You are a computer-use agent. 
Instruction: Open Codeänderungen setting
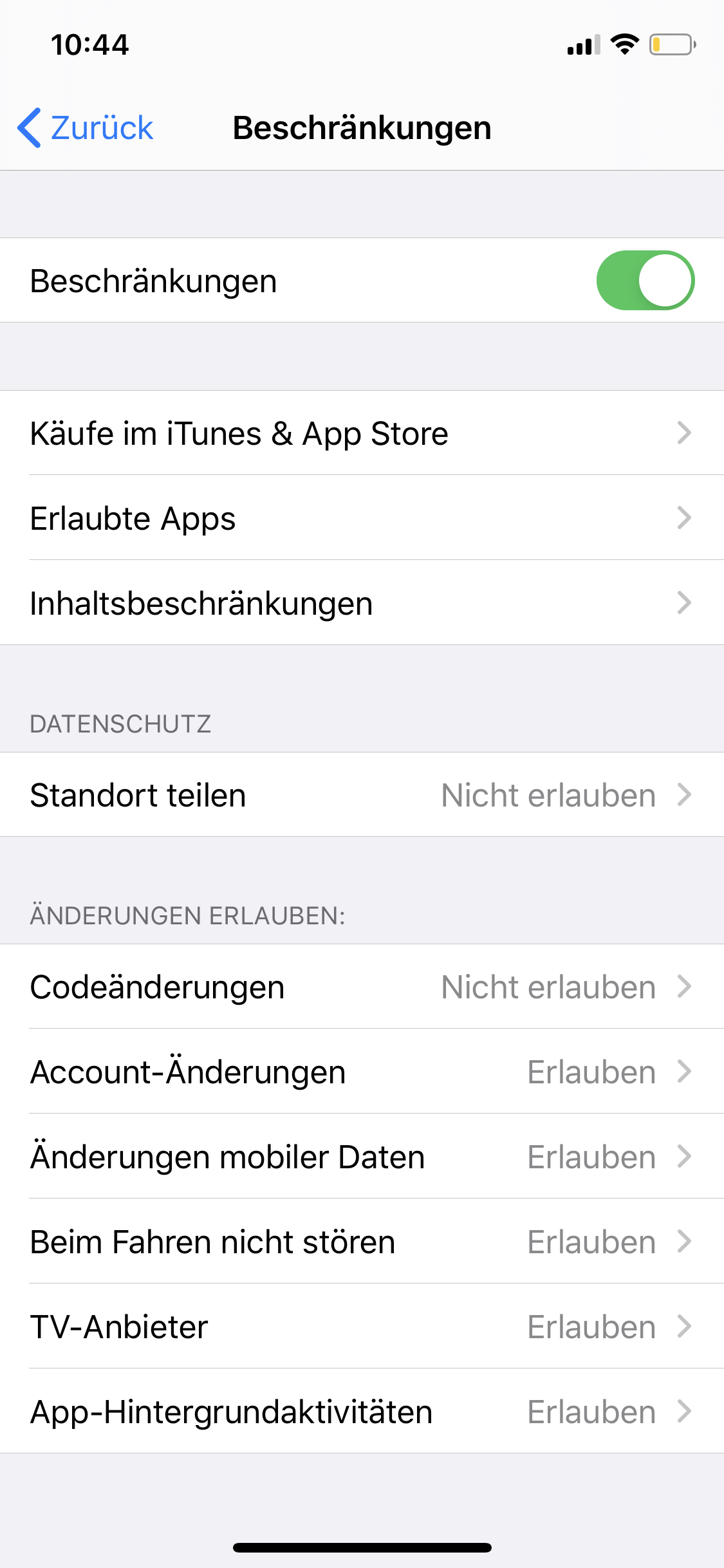tap(360, 987)
